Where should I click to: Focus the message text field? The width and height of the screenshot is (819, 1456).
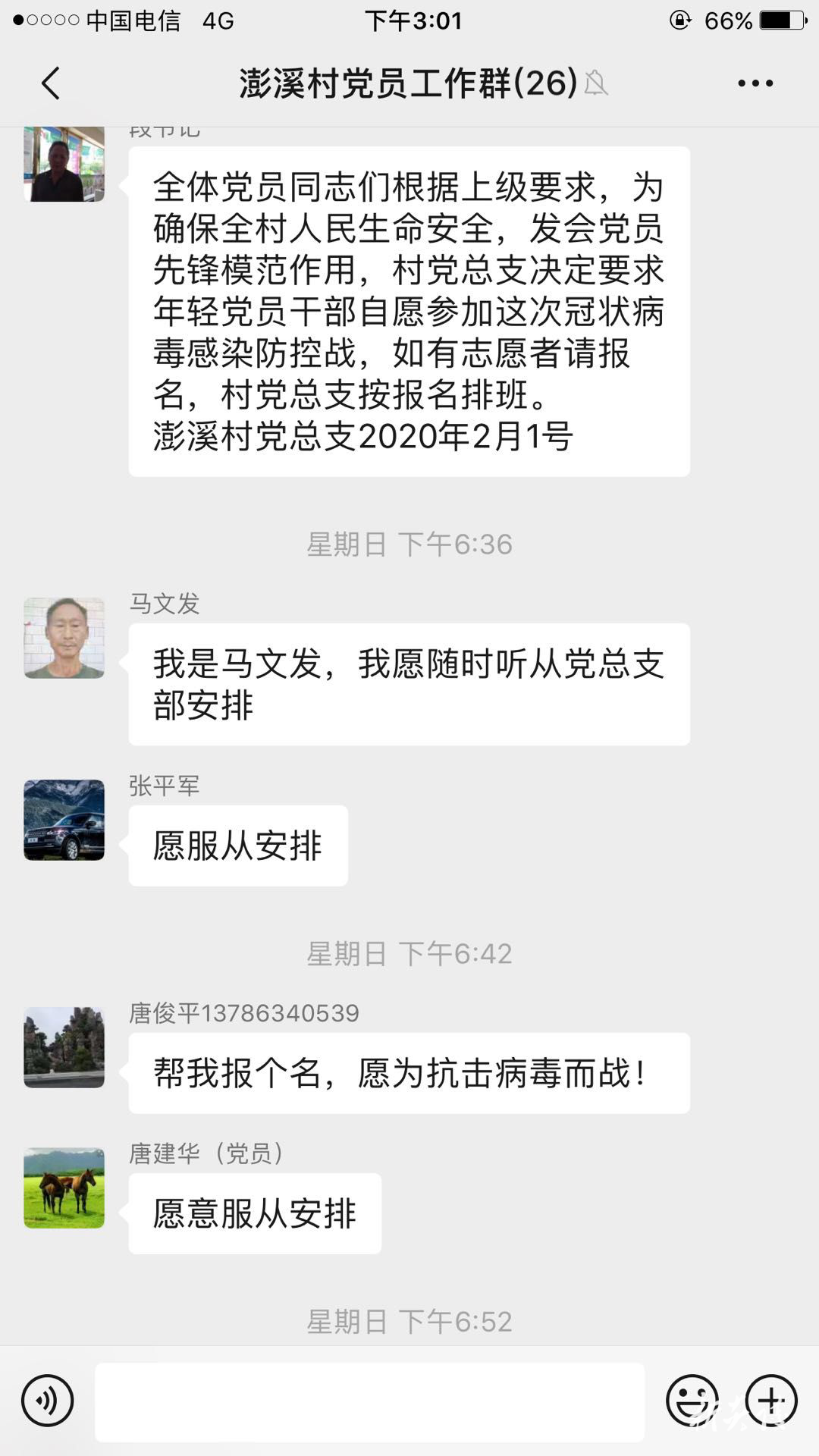tap(369, 1402)
